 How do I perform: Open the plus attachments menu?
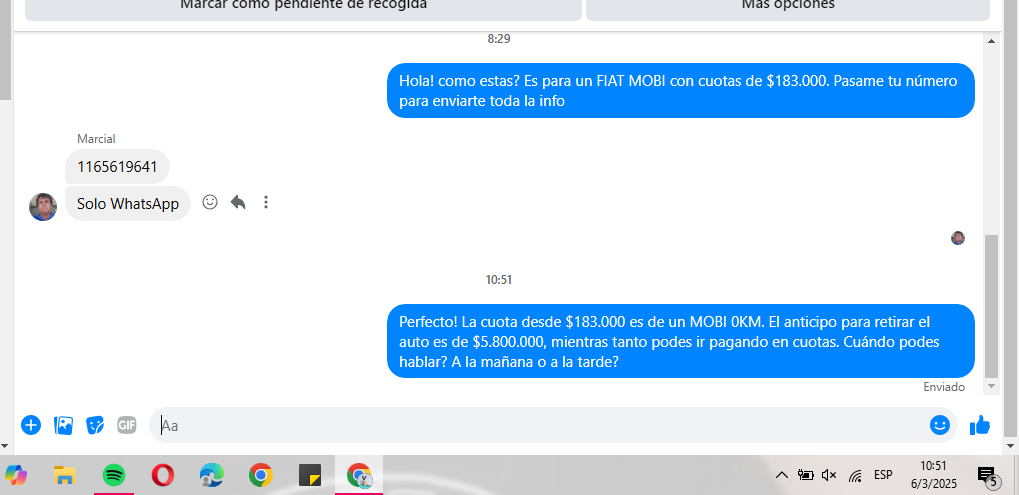pos(31,425)
